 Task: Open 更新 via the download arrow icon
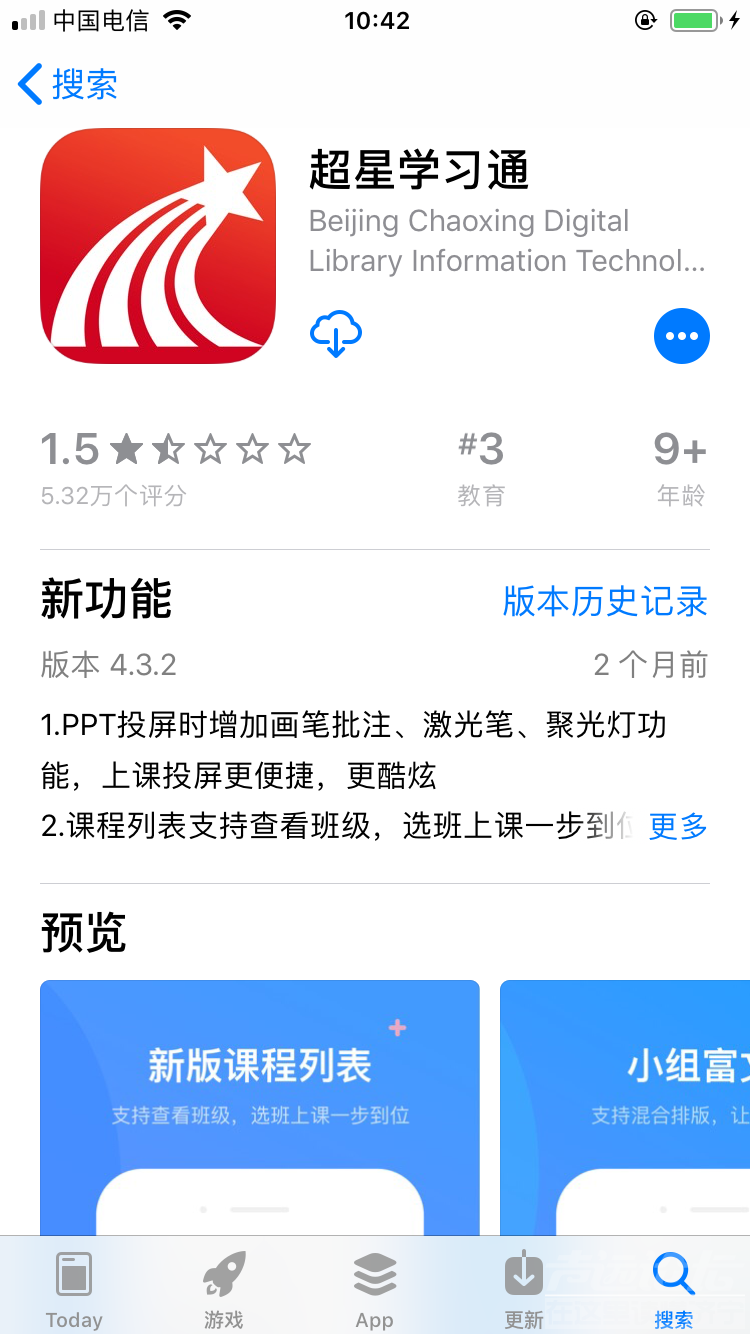coord(523,1272)
